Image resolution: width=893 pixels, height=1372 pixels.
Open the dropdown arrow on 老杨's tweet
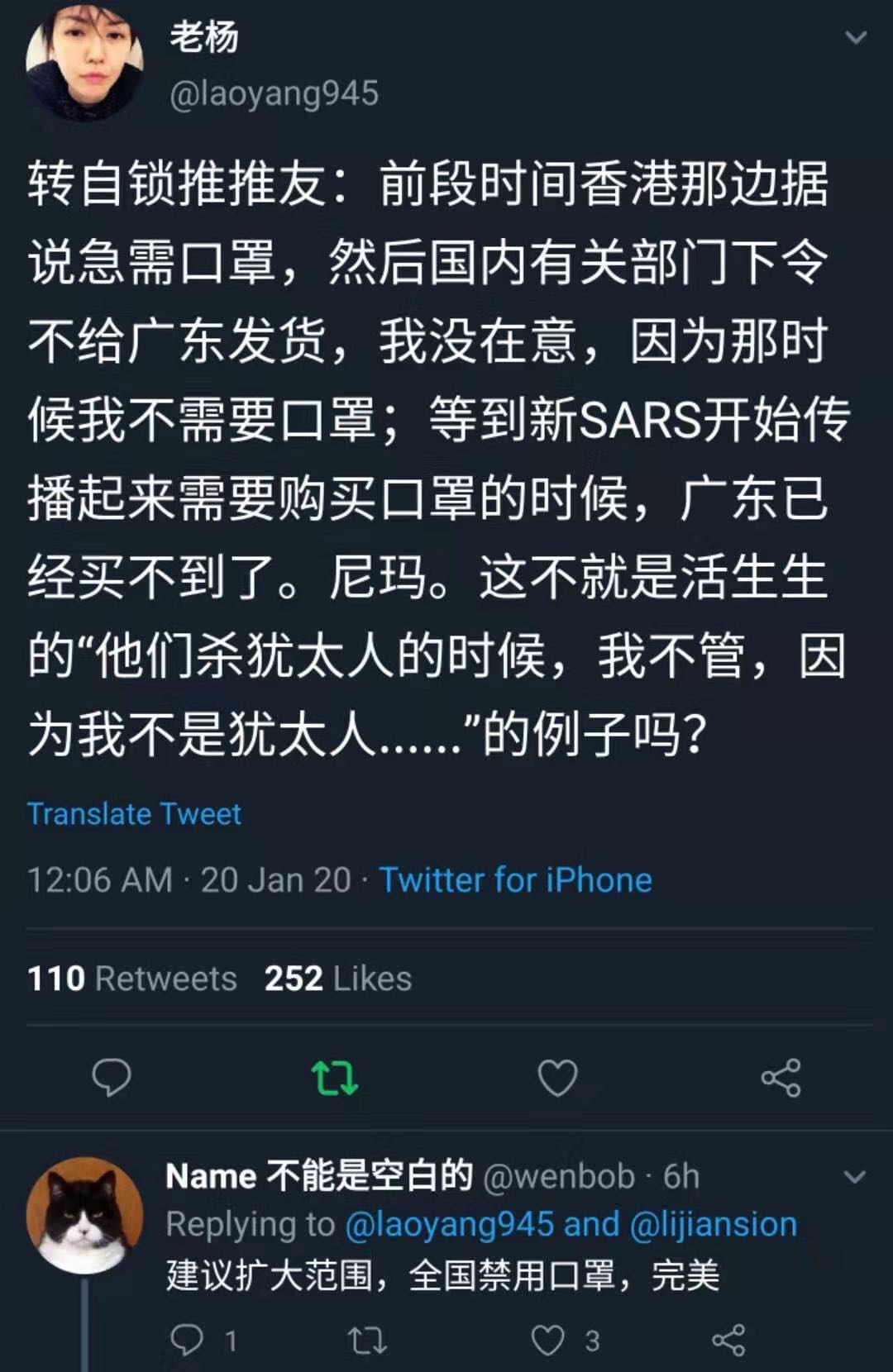[x=856, y=37]
